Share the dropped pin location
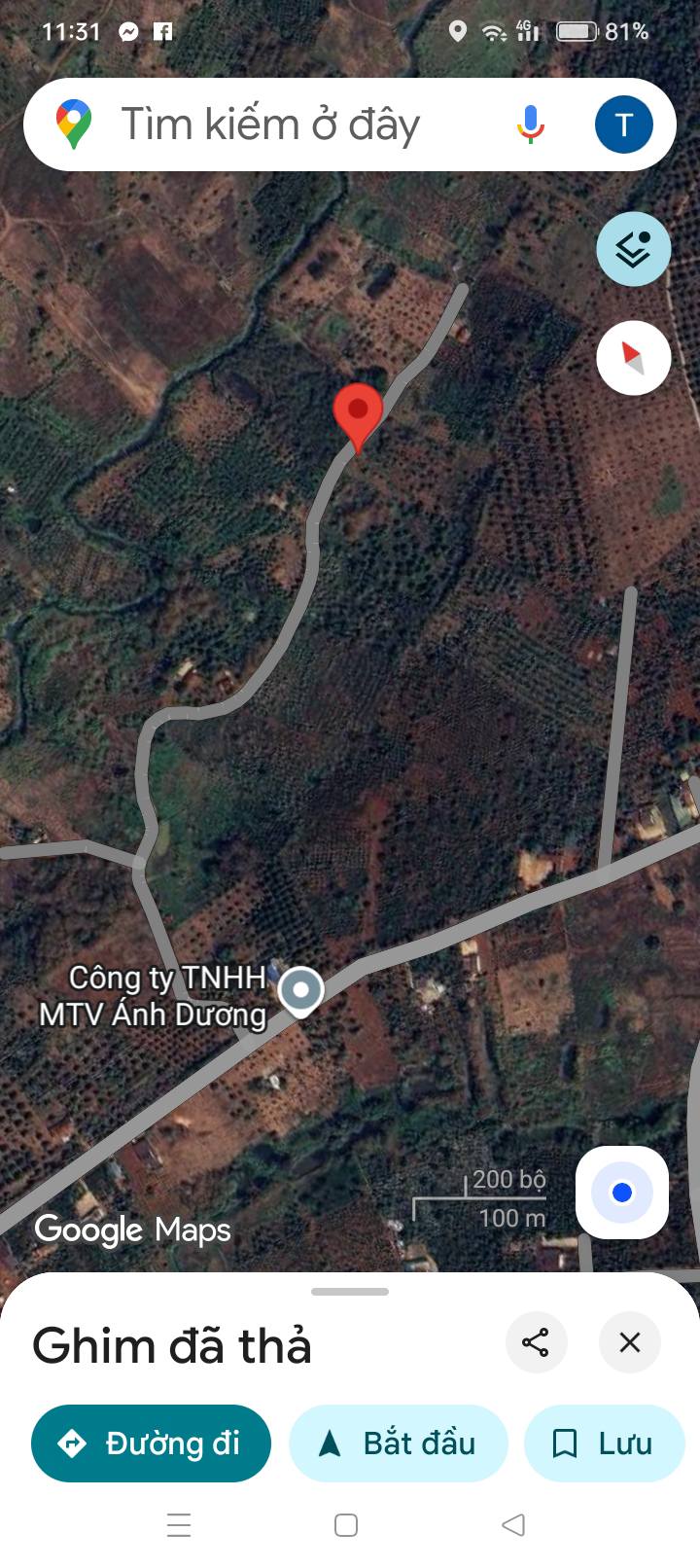 point(536,1343)
